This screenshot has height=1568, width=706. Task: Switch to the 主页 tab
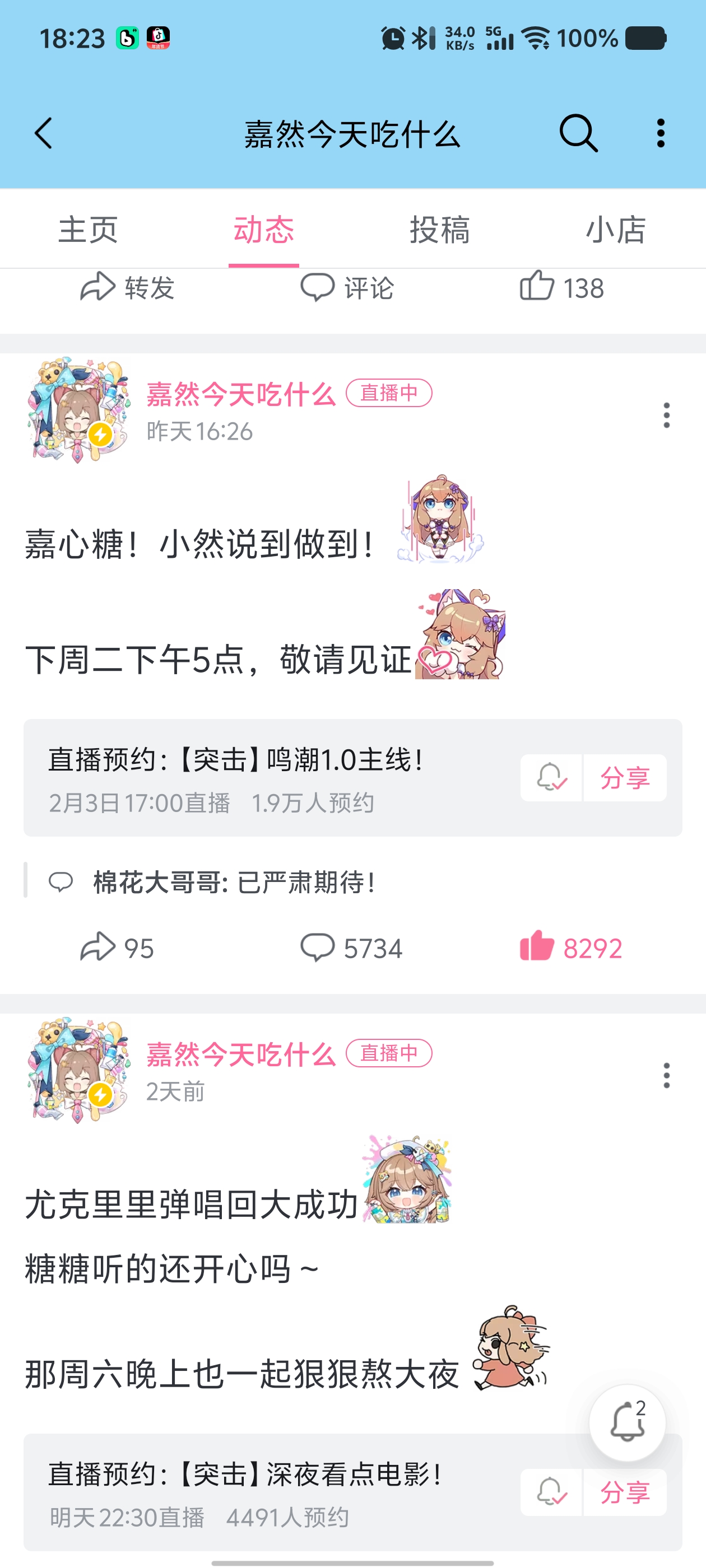88,230
